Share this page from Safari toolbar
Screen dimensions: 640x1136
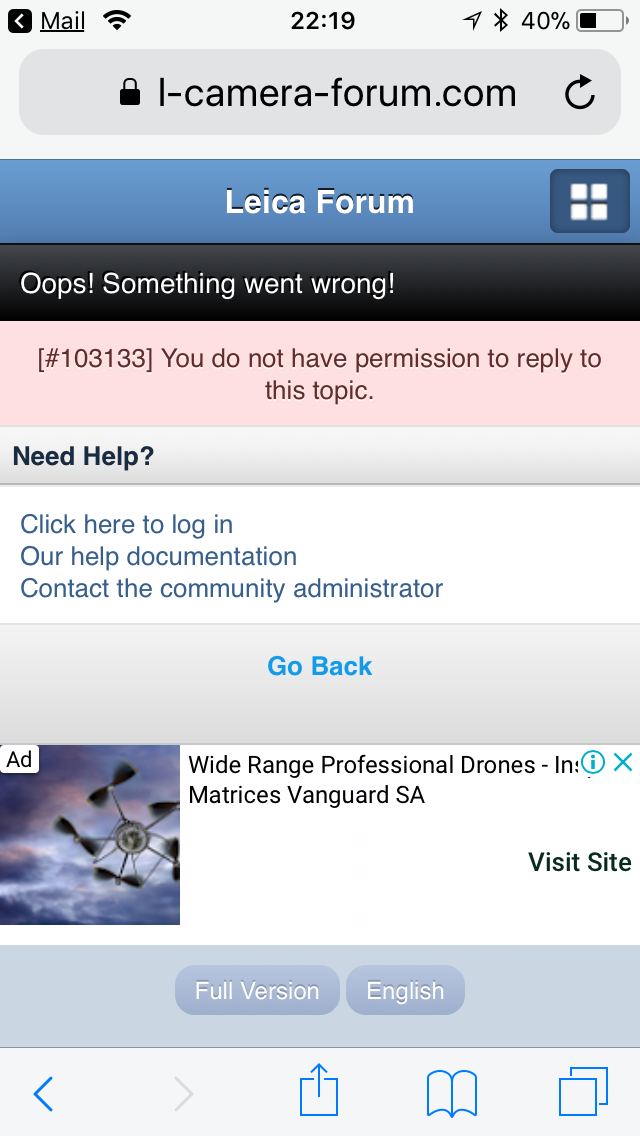point(320,1091)
